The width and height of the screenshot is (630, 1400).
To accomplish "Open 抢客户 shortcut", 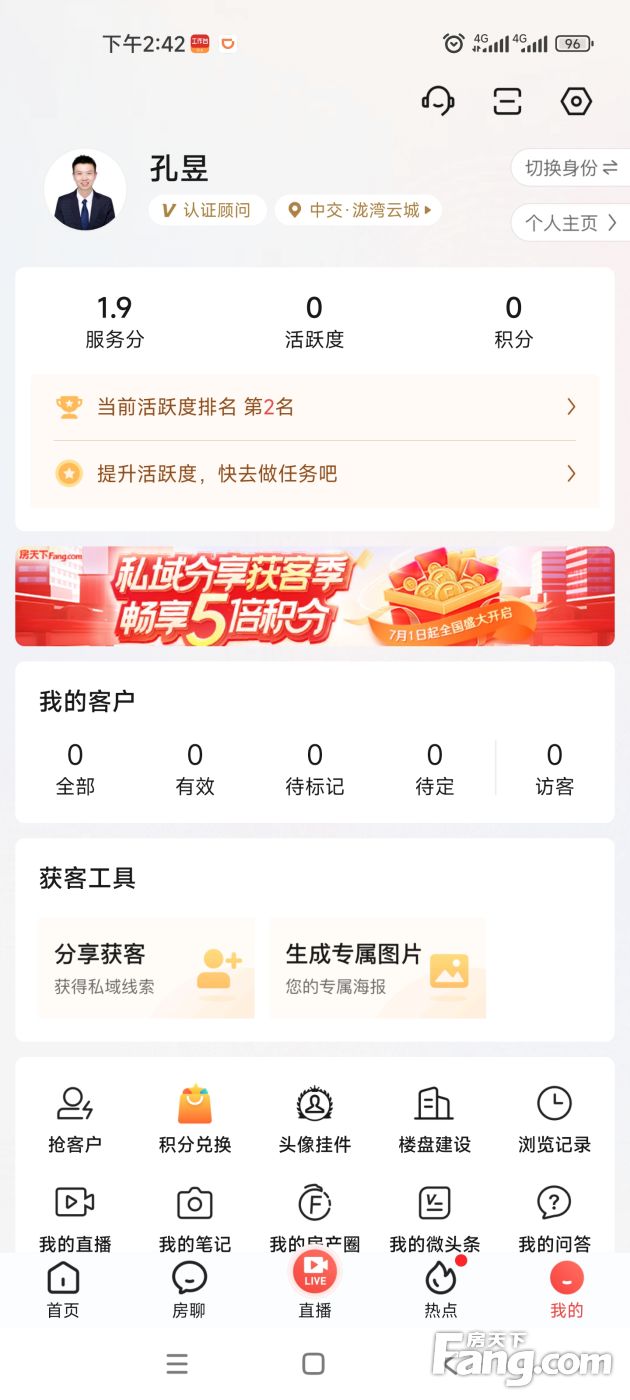I will [x=75, y=1120].
